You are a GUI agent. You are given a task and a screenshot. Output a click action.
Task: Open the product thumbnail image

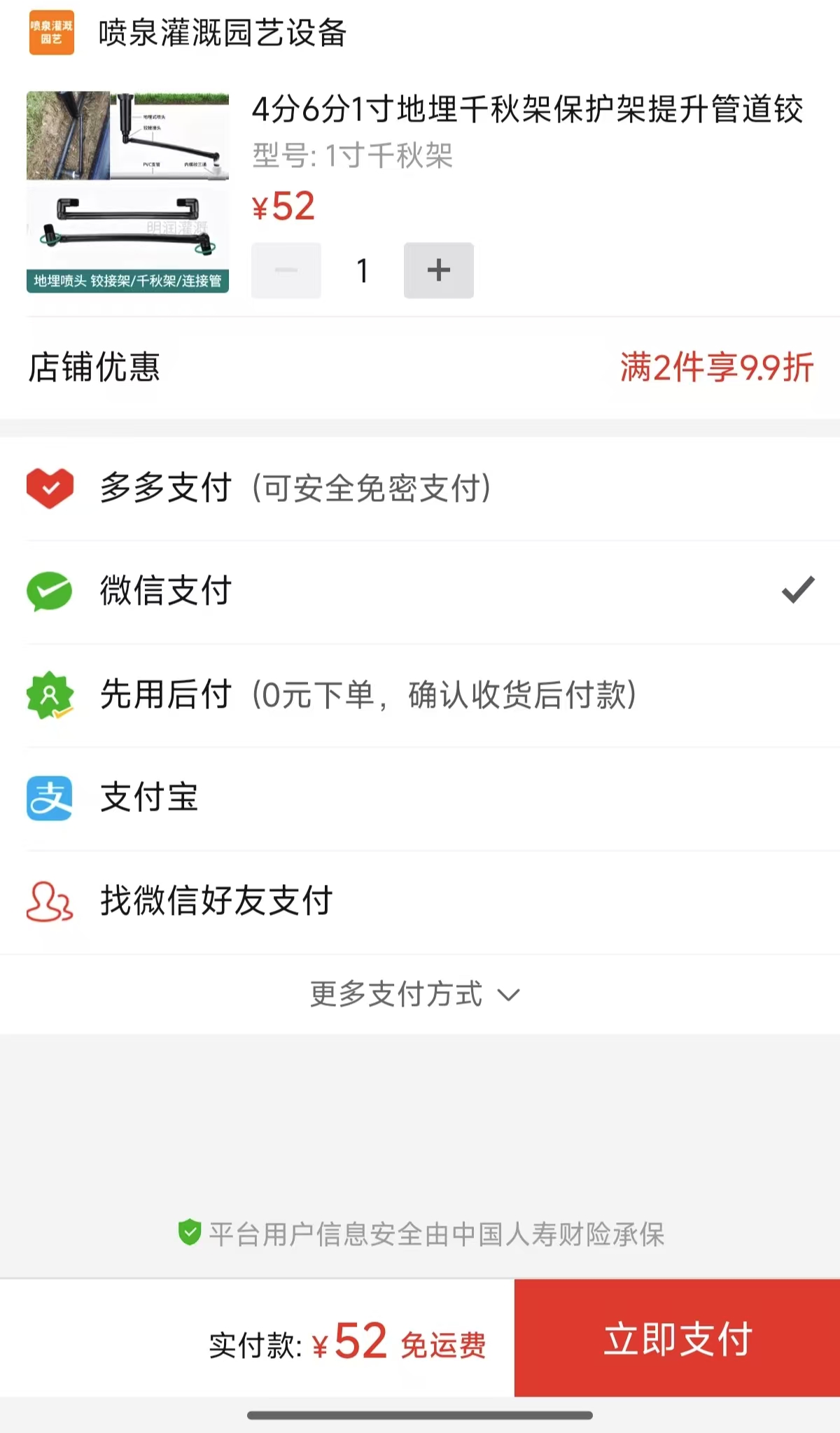click(x=127, y=192)
